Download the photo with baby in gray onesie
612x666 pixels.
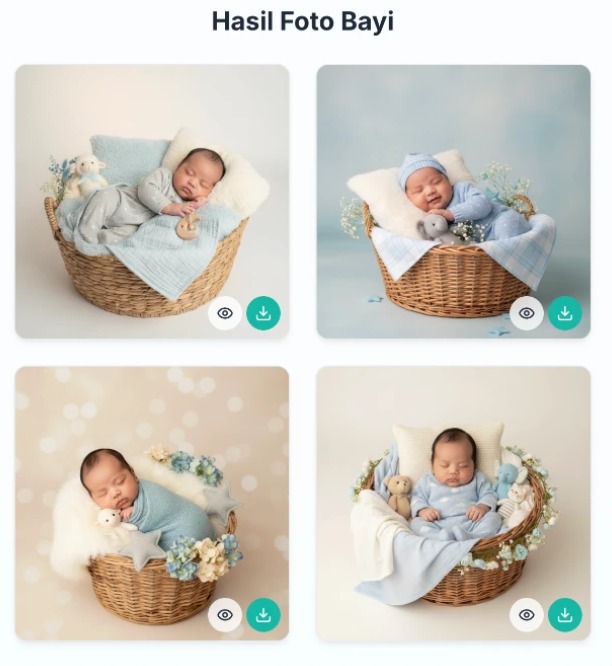pos(263,313)
